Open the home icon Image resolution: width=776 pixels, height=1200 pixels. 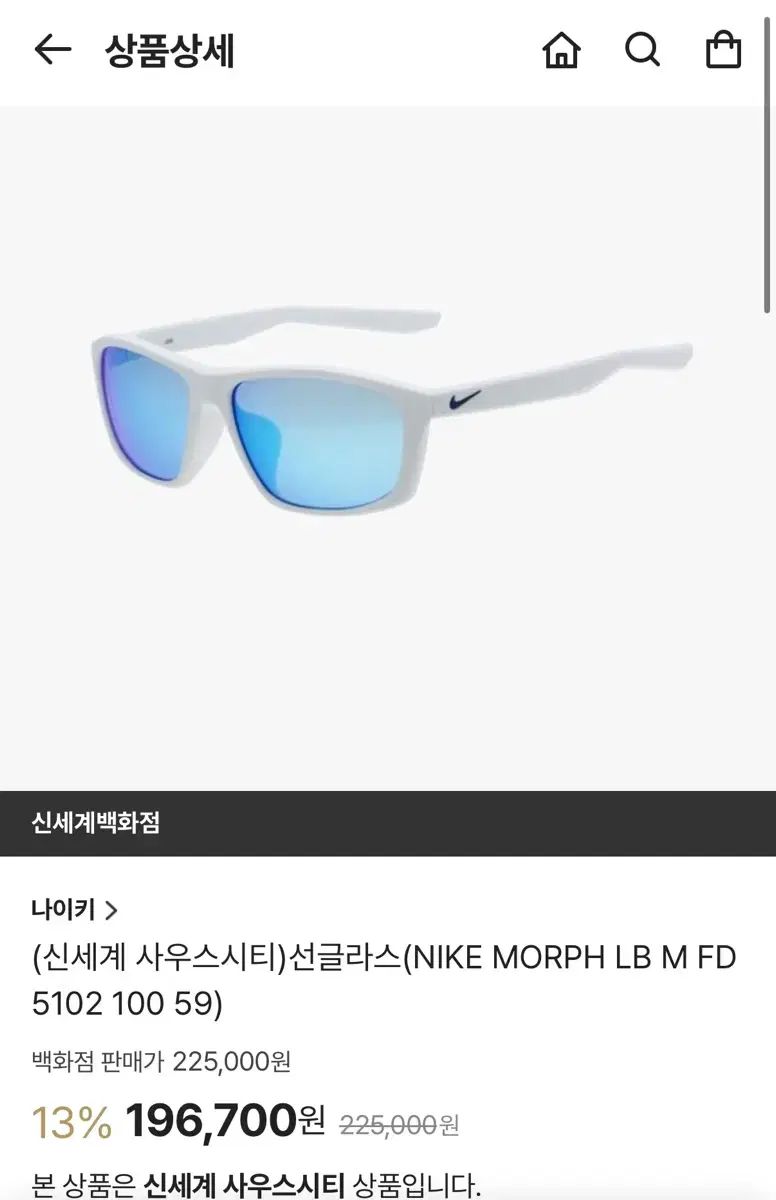[x=561, y=50]
